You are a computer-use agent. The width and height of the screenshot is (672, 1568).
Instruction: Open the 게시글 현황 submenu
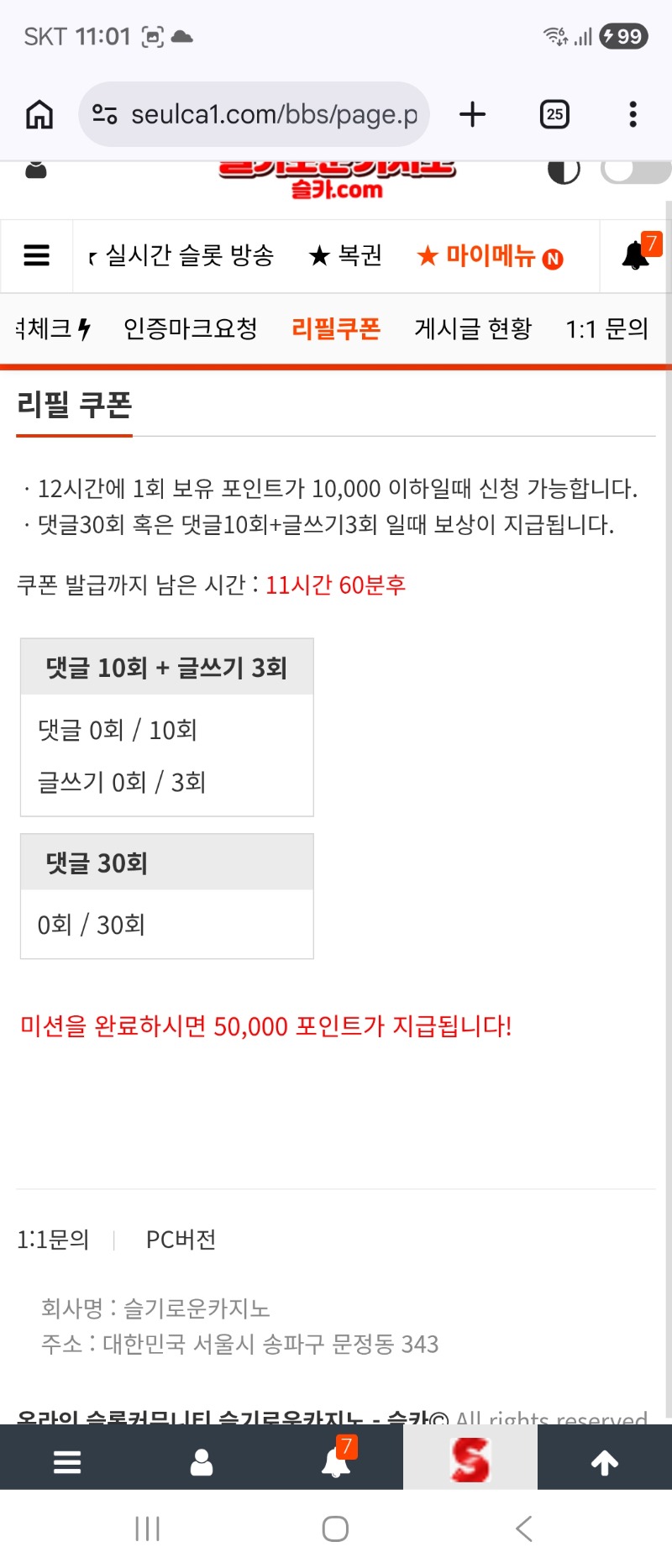pos(473,328)
